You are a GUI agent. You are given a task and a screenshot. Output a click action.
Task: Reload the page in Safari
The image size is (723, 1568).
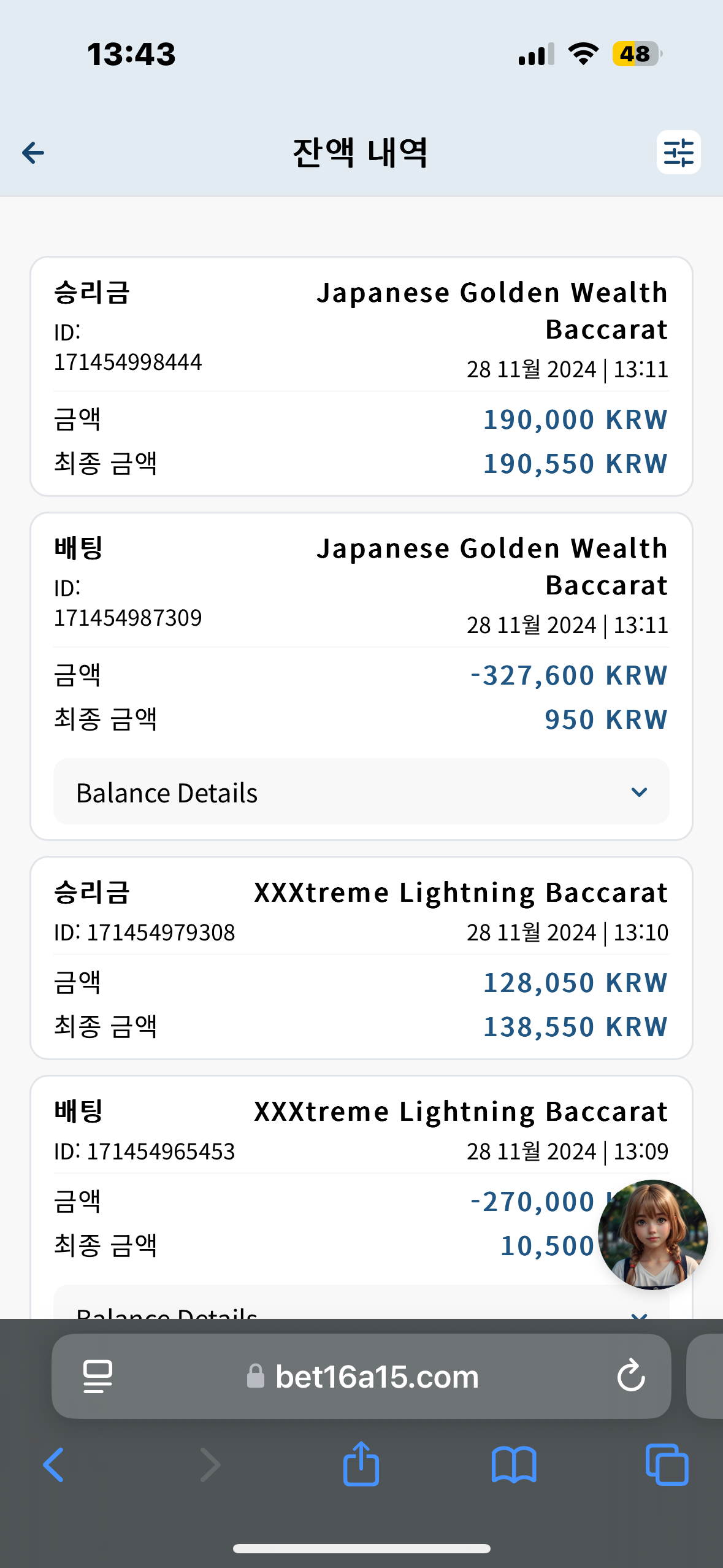(630, 1376)
